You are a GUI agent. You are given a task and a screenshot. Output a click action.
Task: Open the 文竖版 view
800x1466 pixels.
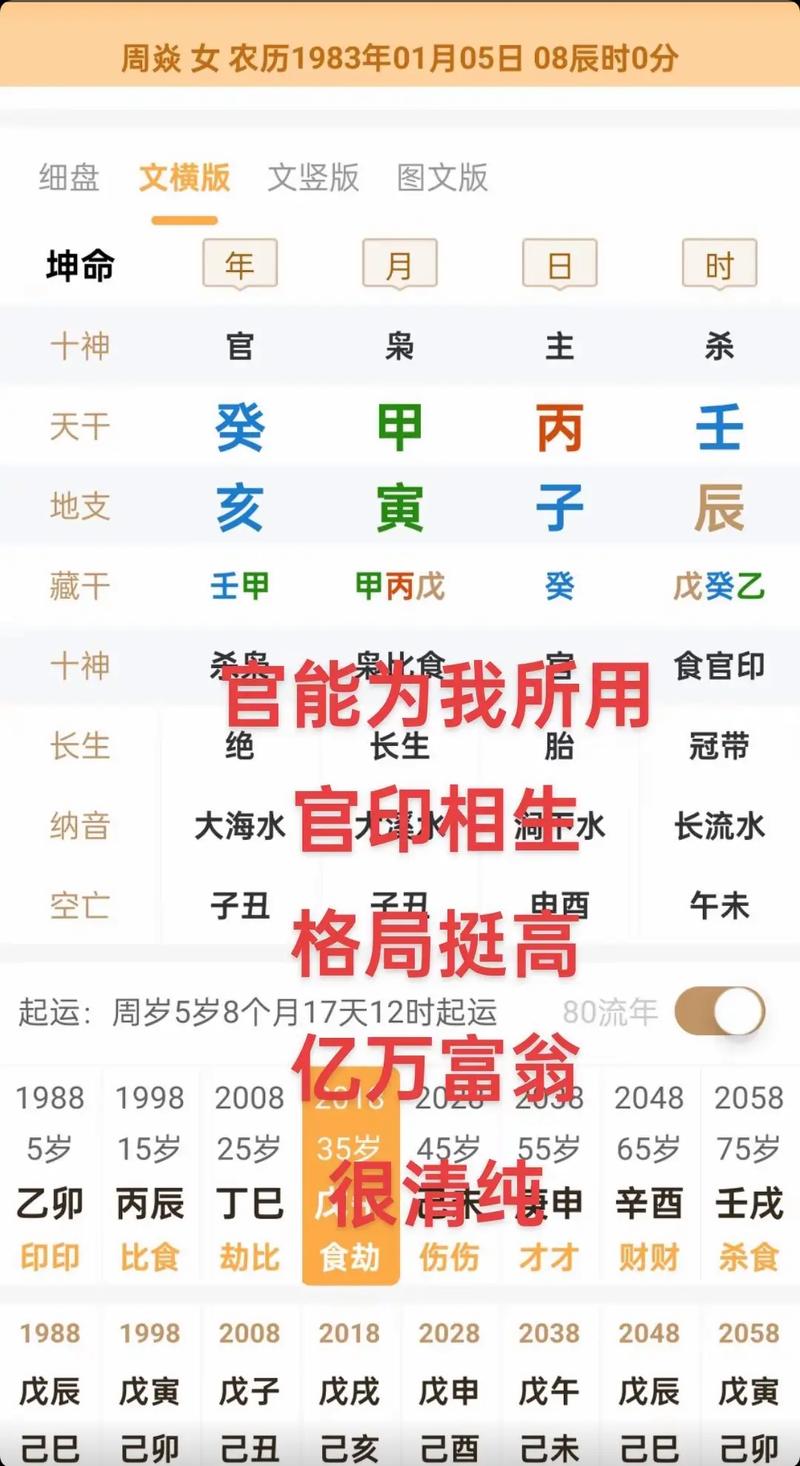311,178
